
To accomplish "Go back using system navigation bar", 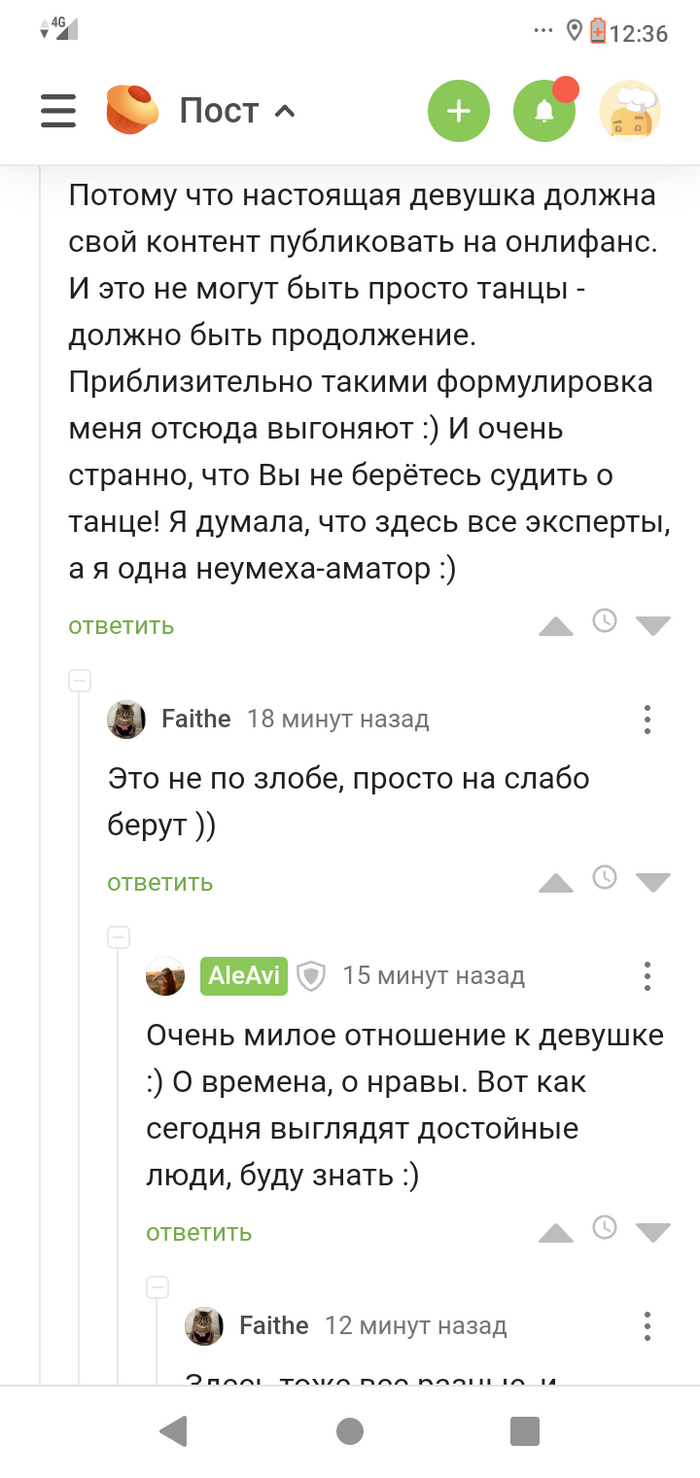I will click(x=174, y=1431).
